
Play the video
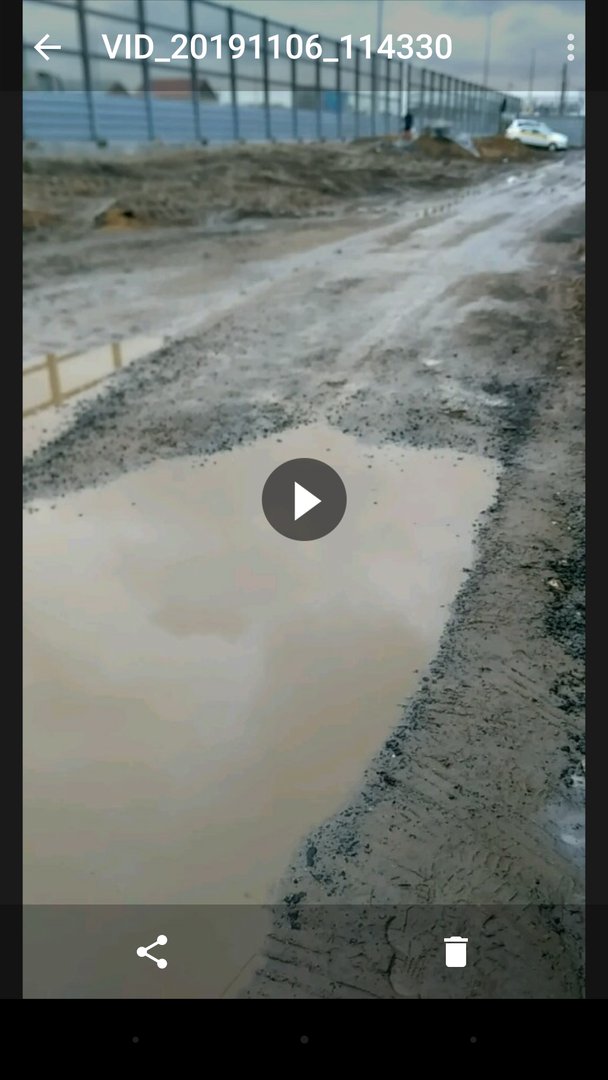pos(304,499)
